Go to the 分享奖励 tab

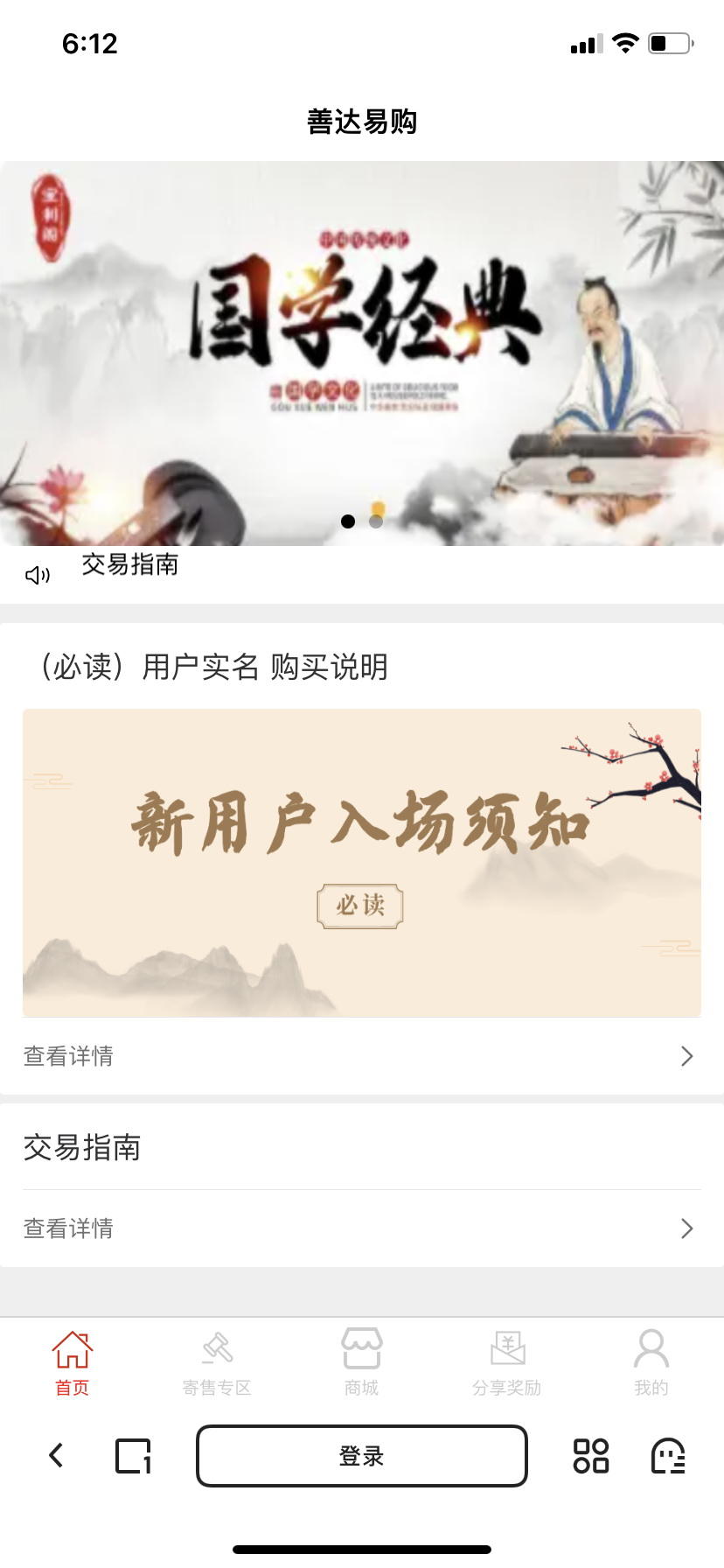tap(506, 1362)
